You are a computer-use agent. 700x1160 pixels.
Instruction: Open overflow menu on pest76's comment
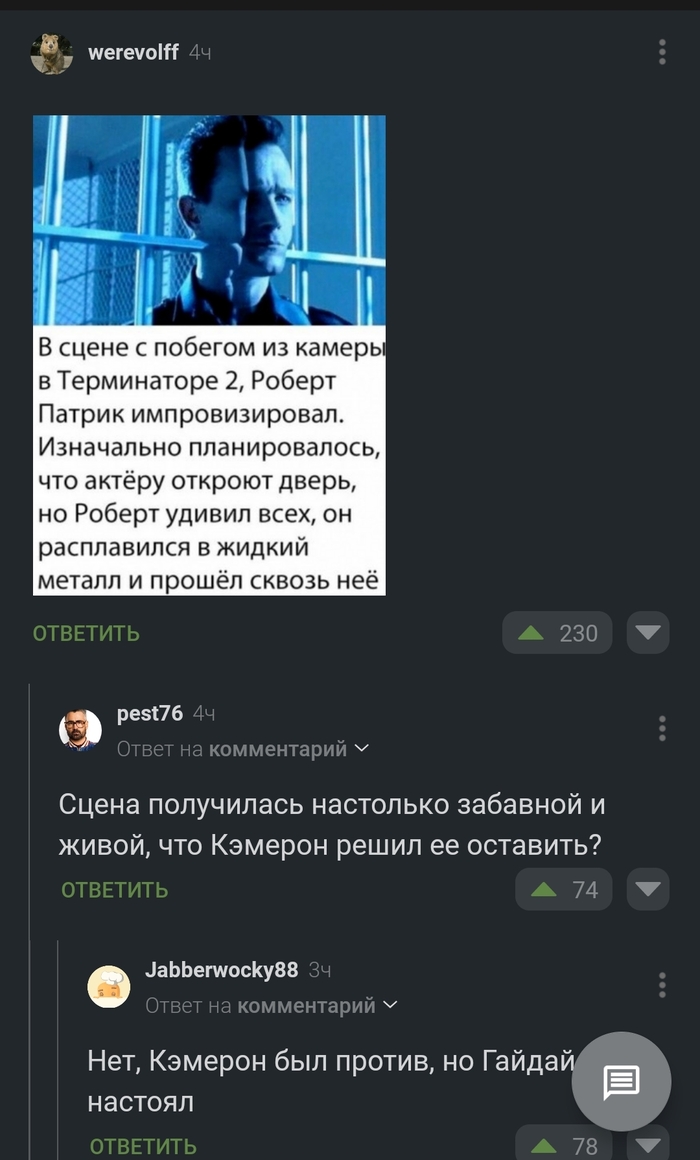(662, 728)
